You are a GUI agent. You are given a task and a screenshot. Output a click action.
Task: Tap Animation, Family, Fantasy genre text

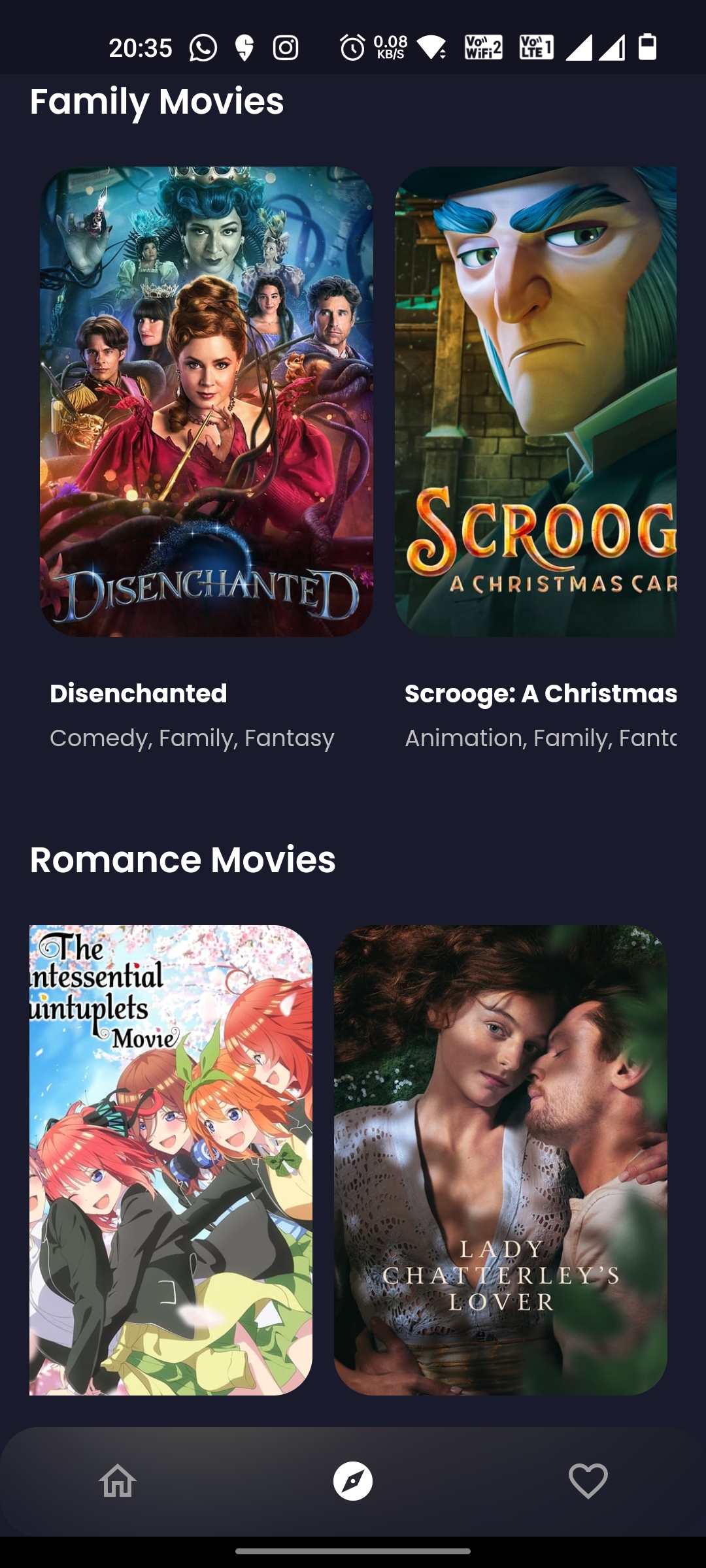click(543, 738)
